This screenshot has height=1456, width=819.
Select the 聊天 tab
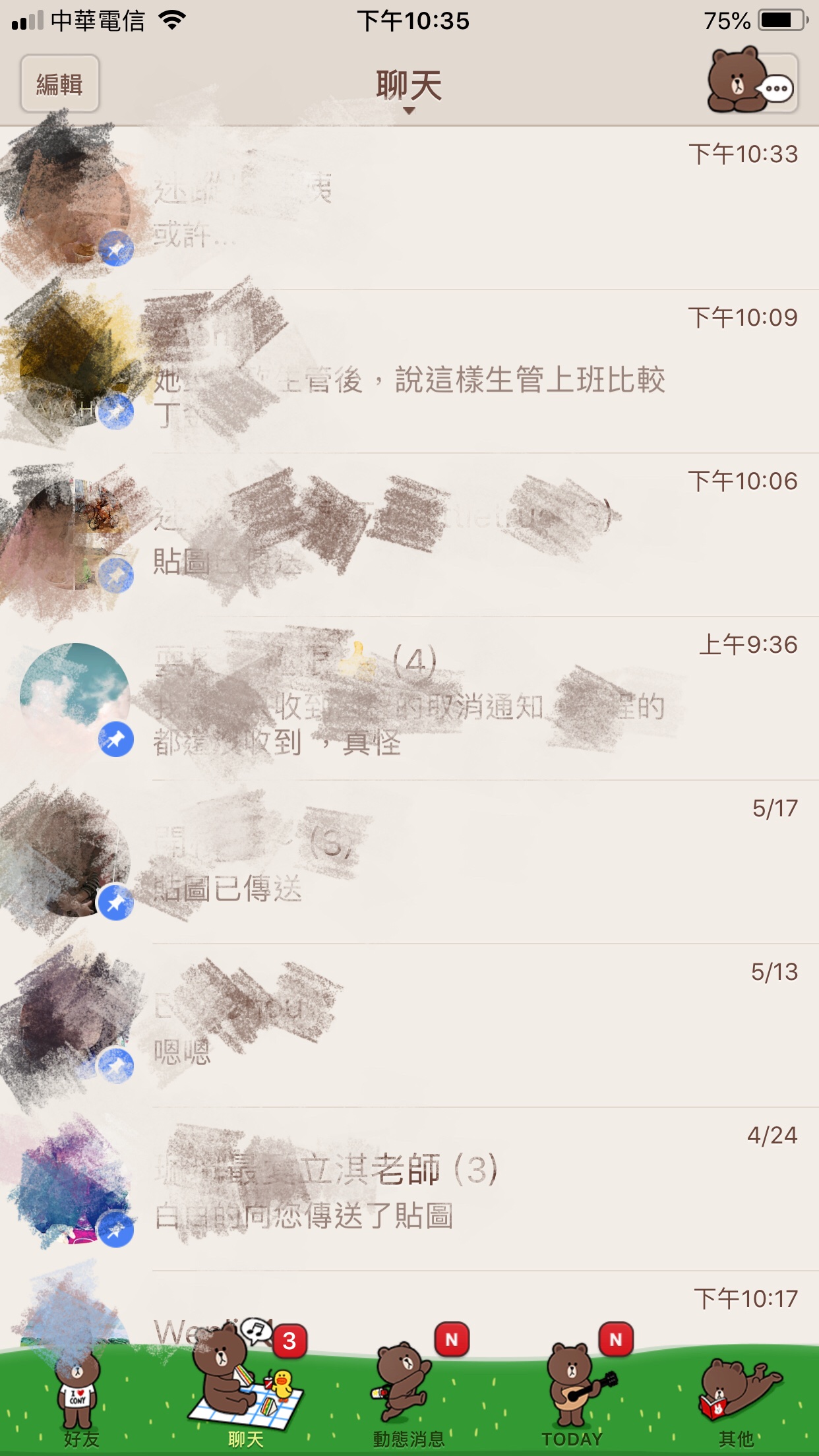click(x=245, y=1398)
